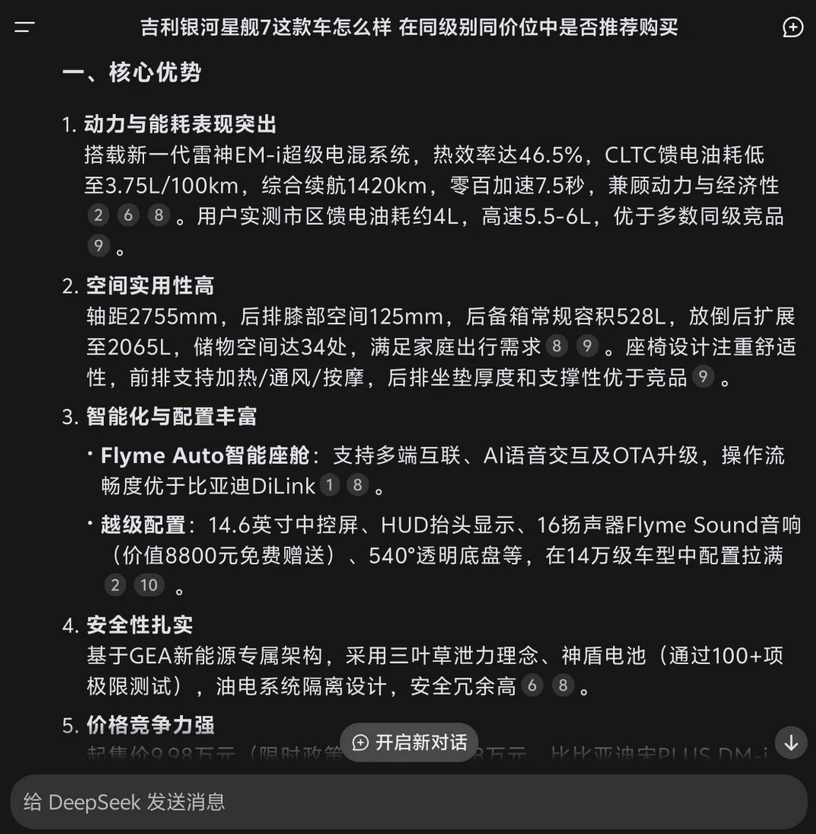This screenshot has height=834, width=816.
Task: Open citation 10 in the 越级配置 paragraph
Action: pos(149,586)
